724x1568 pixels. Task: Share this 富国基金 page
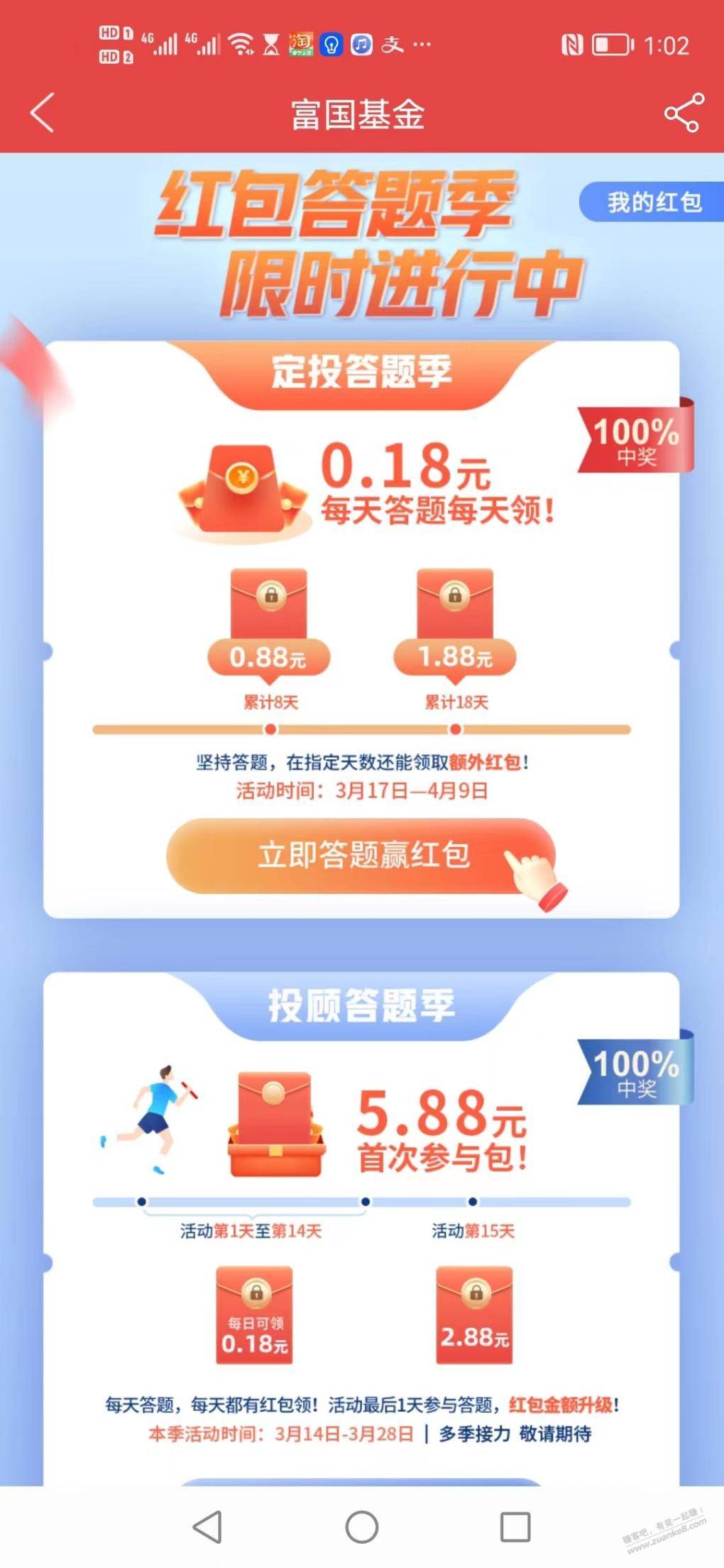point(684,113)
